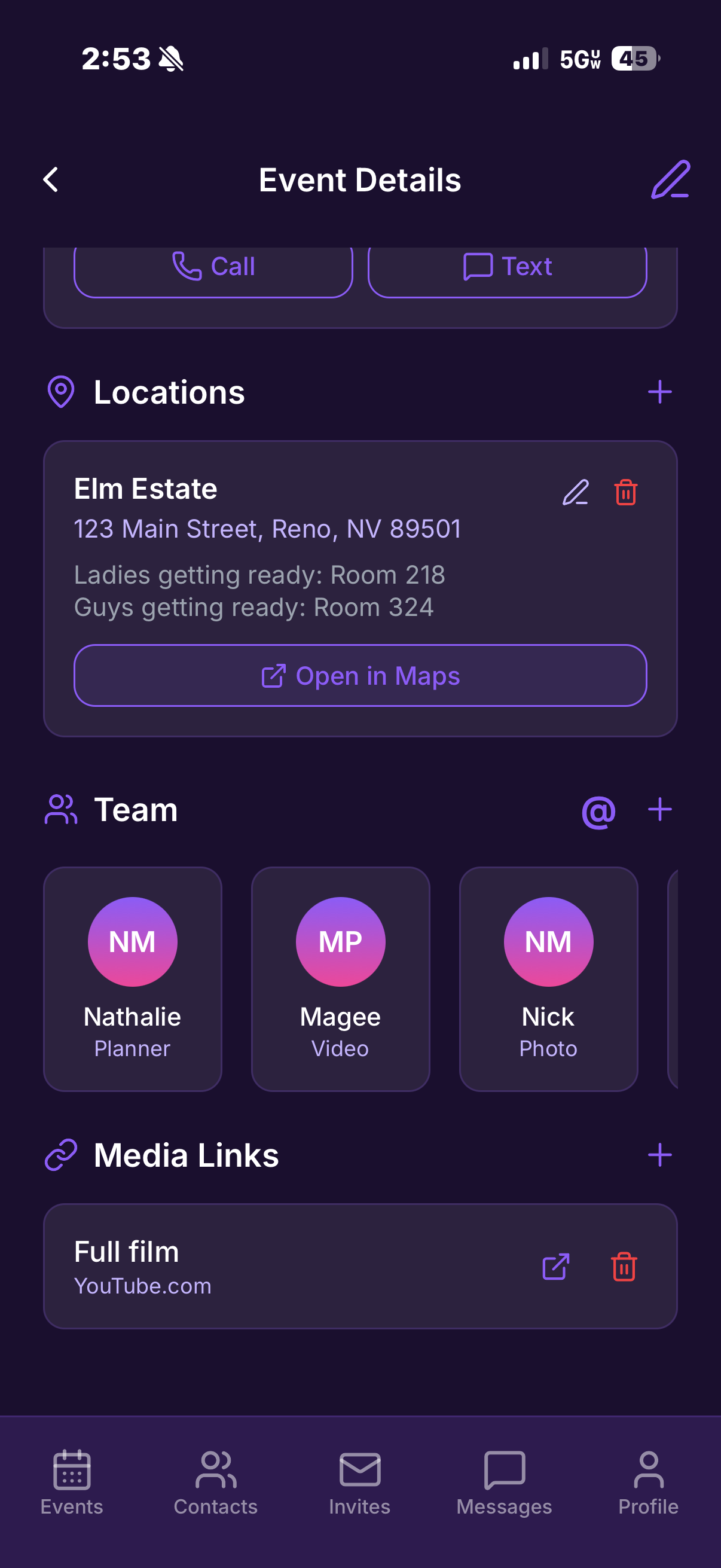
Task: Open Elm Estate in Maps
Action: [360, 676]
